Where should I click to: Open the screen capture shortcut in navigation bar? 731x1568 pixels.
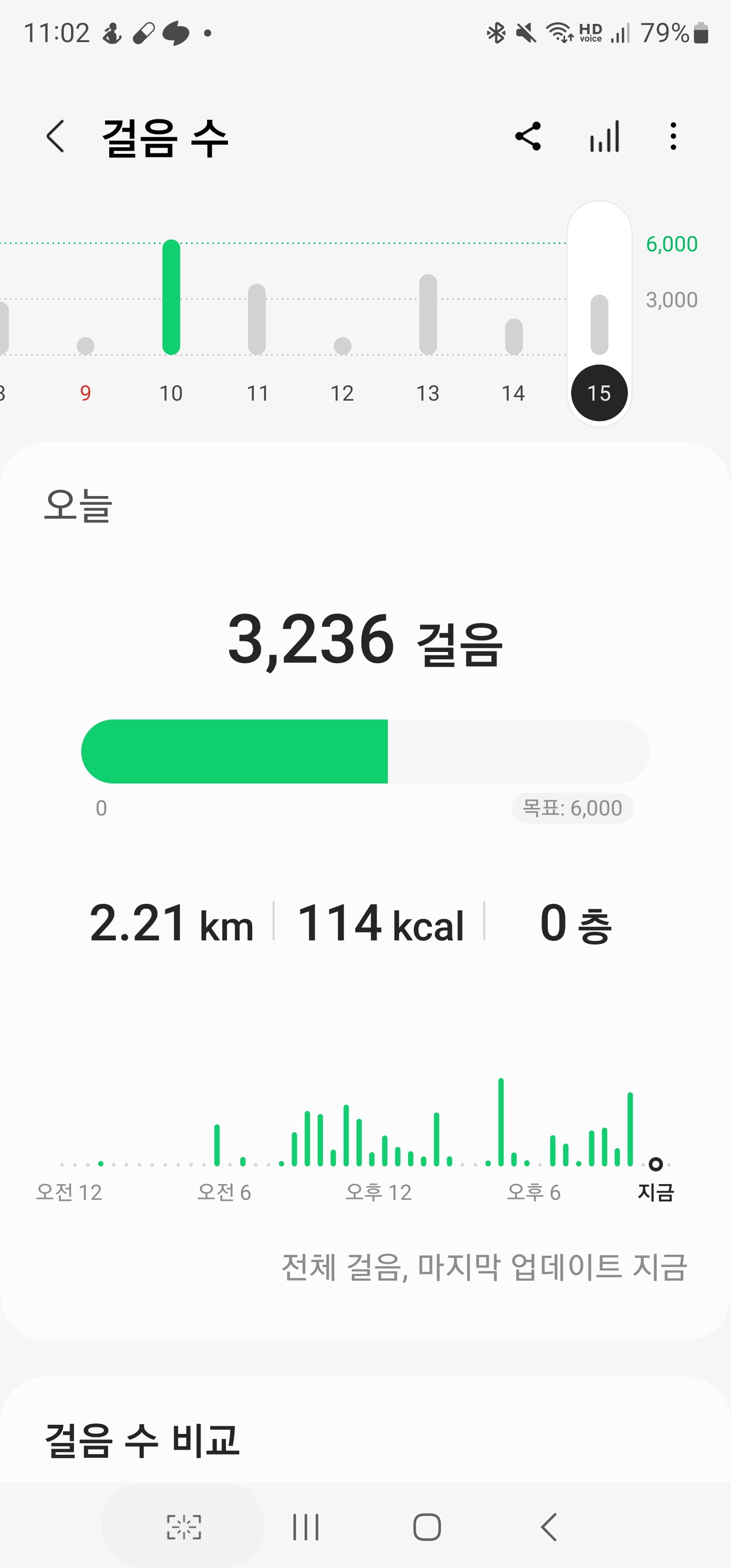[183, 1526]
